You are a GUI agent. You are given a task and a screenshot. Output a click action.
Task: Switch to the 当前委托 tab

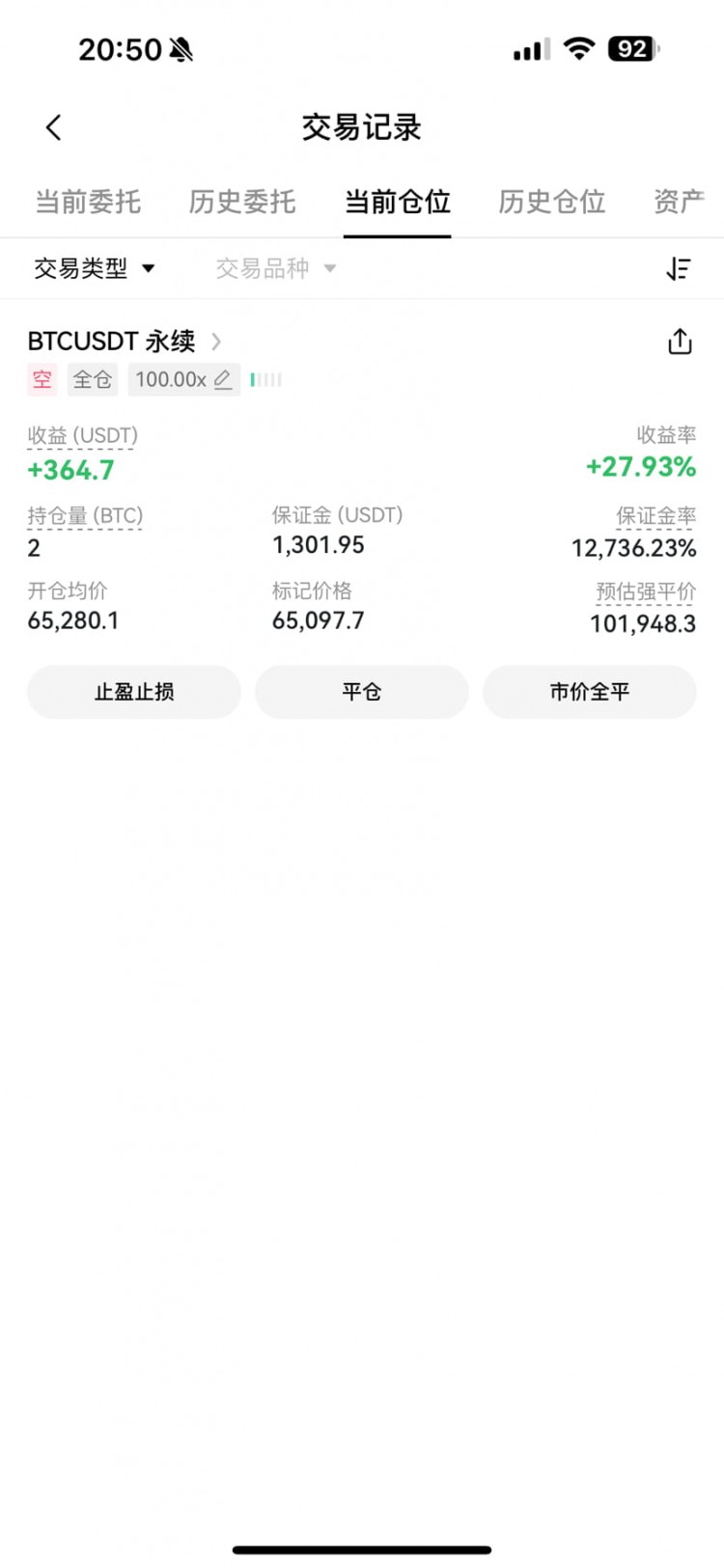pos(88,202)
